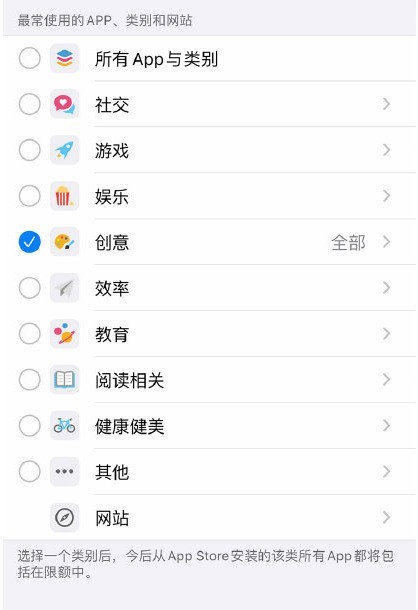The width and height of the screenshot is (418, 610).
Task: Select the 游戏 category circle
Action: (x=30, y=150)
